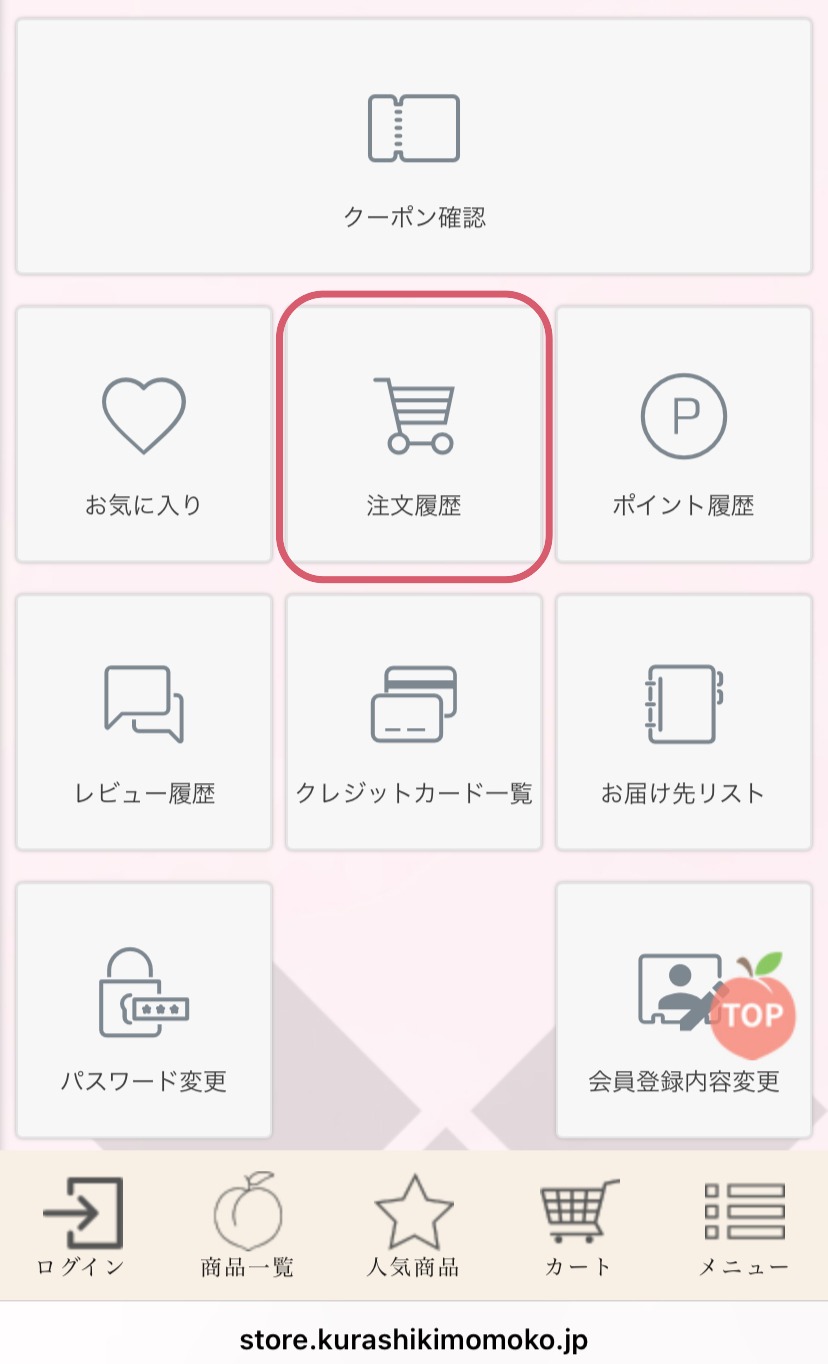This screenshot has height=1364, width=828.
Task: Tap the store.kurashikimomoko.jp address bar
Action: click(x=413, y=1339)
